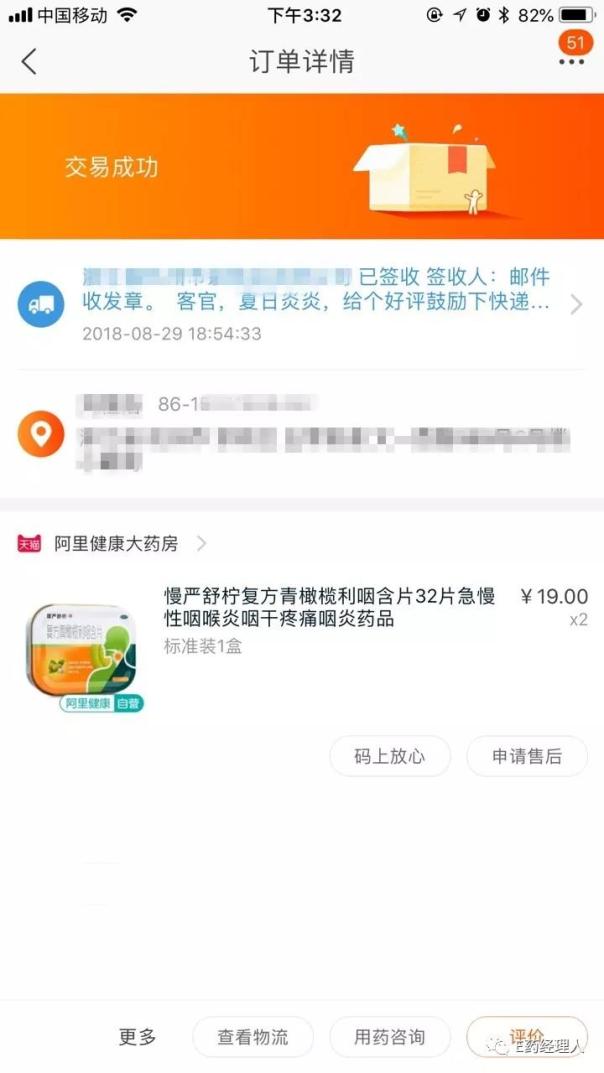604x1073 pixels.
Task: Go back from the order details page
Action: (x=29, y=62)
